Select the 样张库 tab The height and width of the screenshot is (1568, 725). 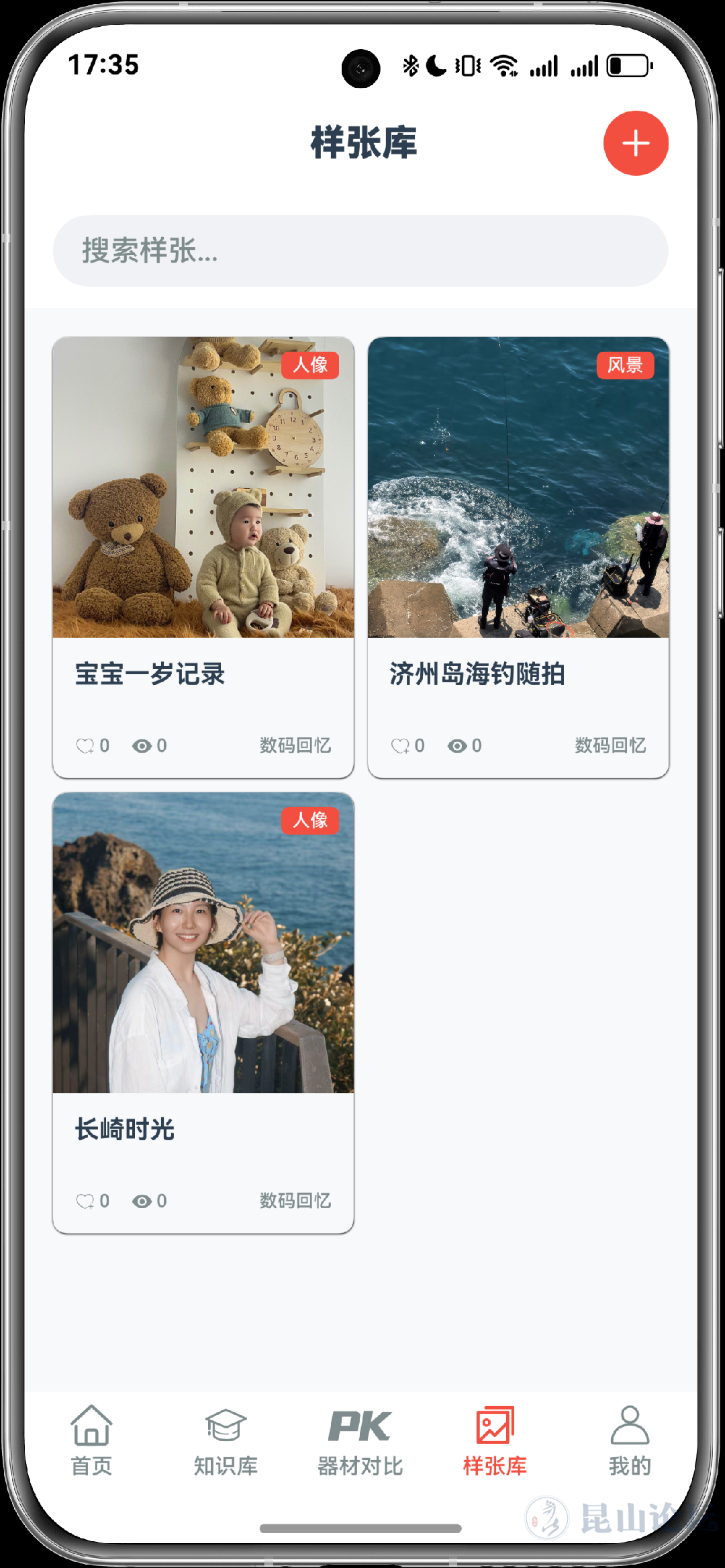tap(495, 1440)
